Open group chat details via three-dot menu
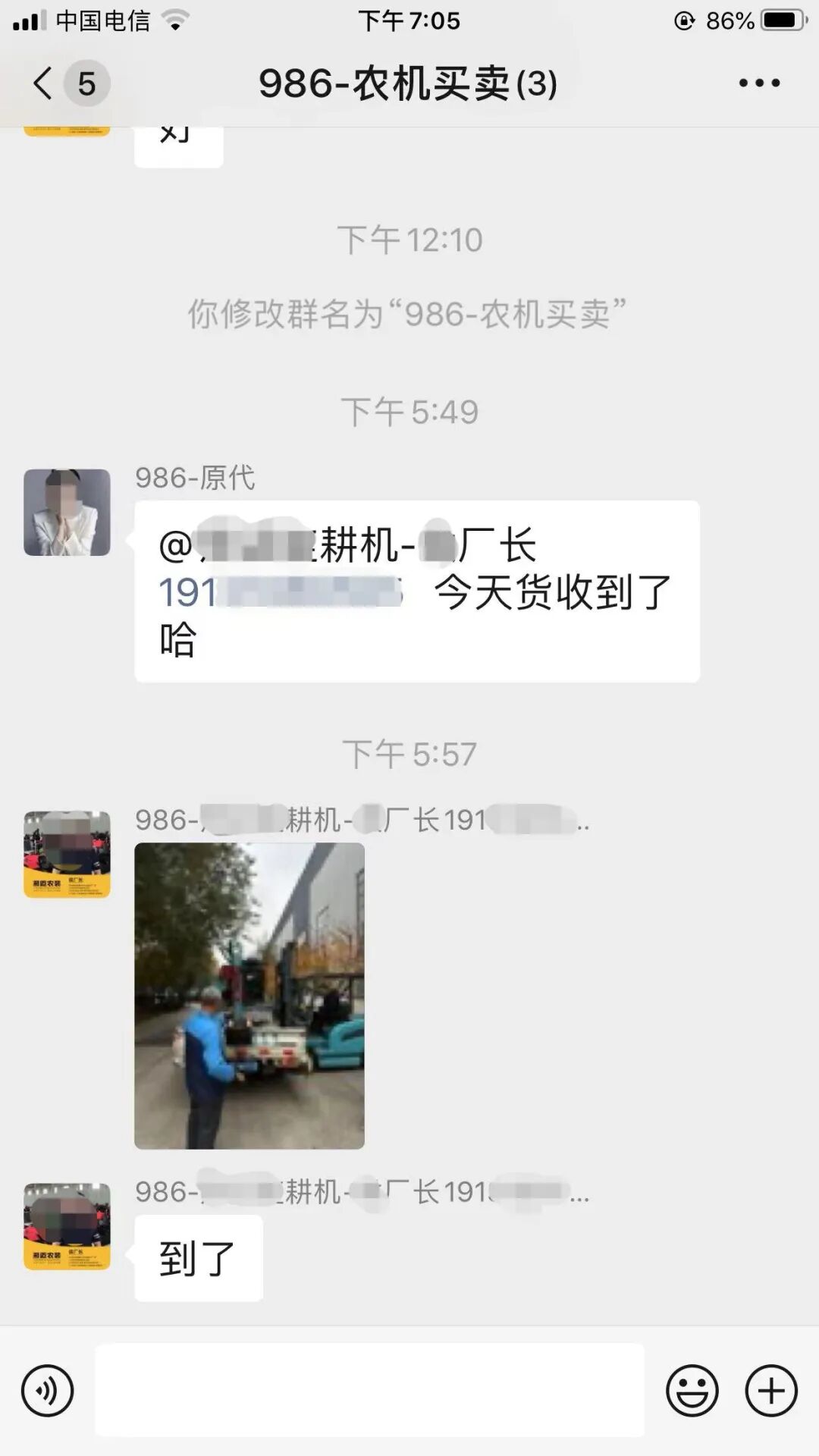The height and width of the screenshot is (1456, 819). pos(759,83)
